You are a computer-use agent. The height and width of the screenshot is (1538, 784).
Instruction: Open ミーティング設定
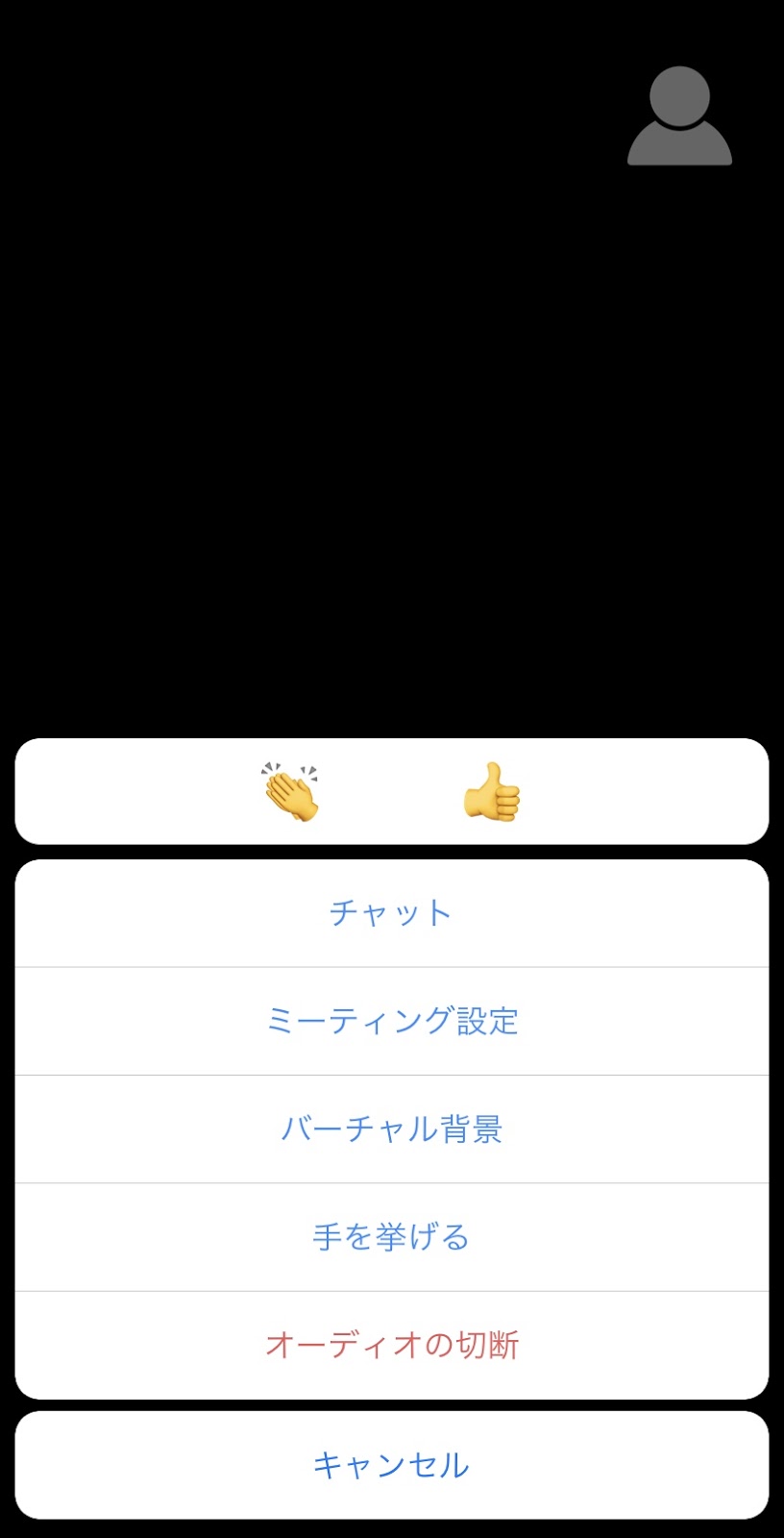click(x=391, y=1021)
